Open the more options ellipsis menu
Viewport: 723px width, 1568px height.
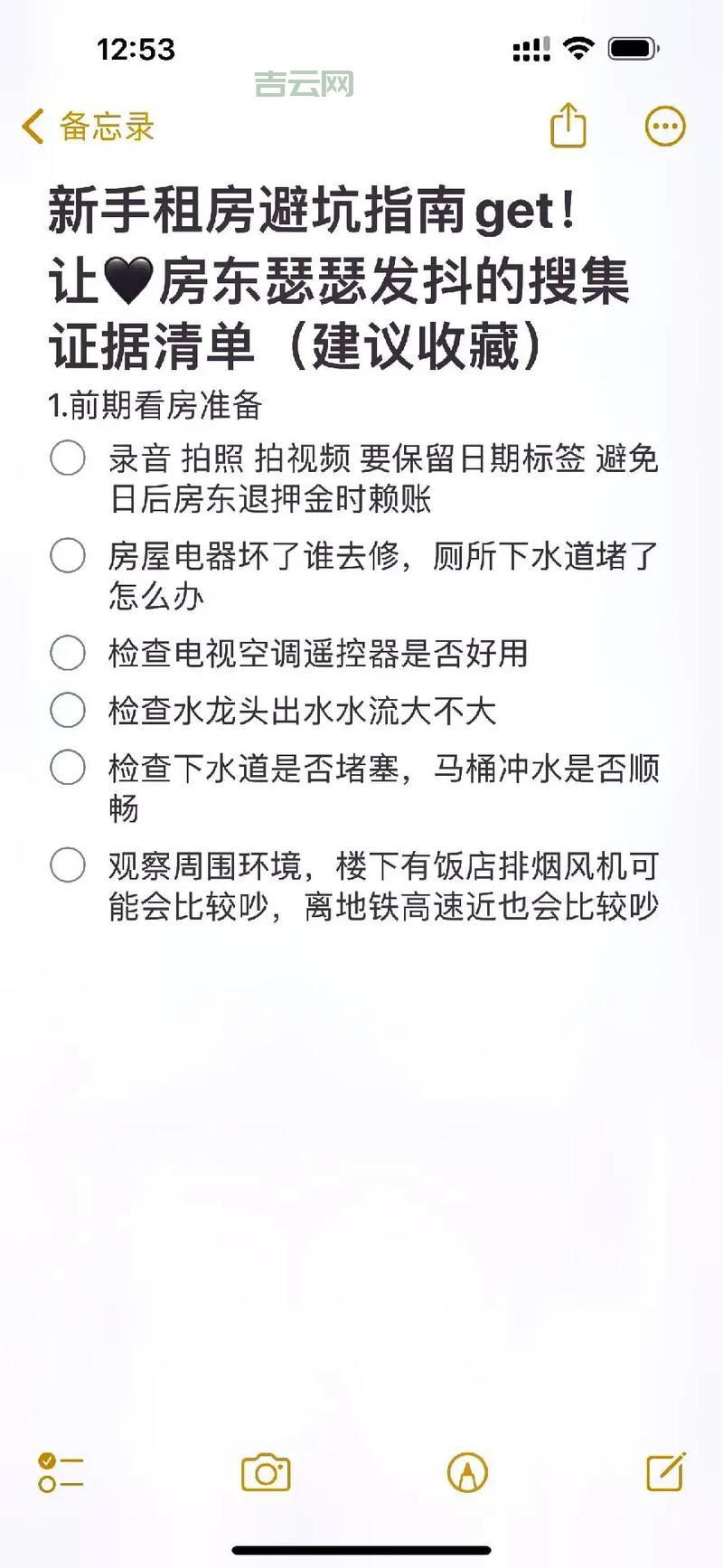[x=664, y=126]
